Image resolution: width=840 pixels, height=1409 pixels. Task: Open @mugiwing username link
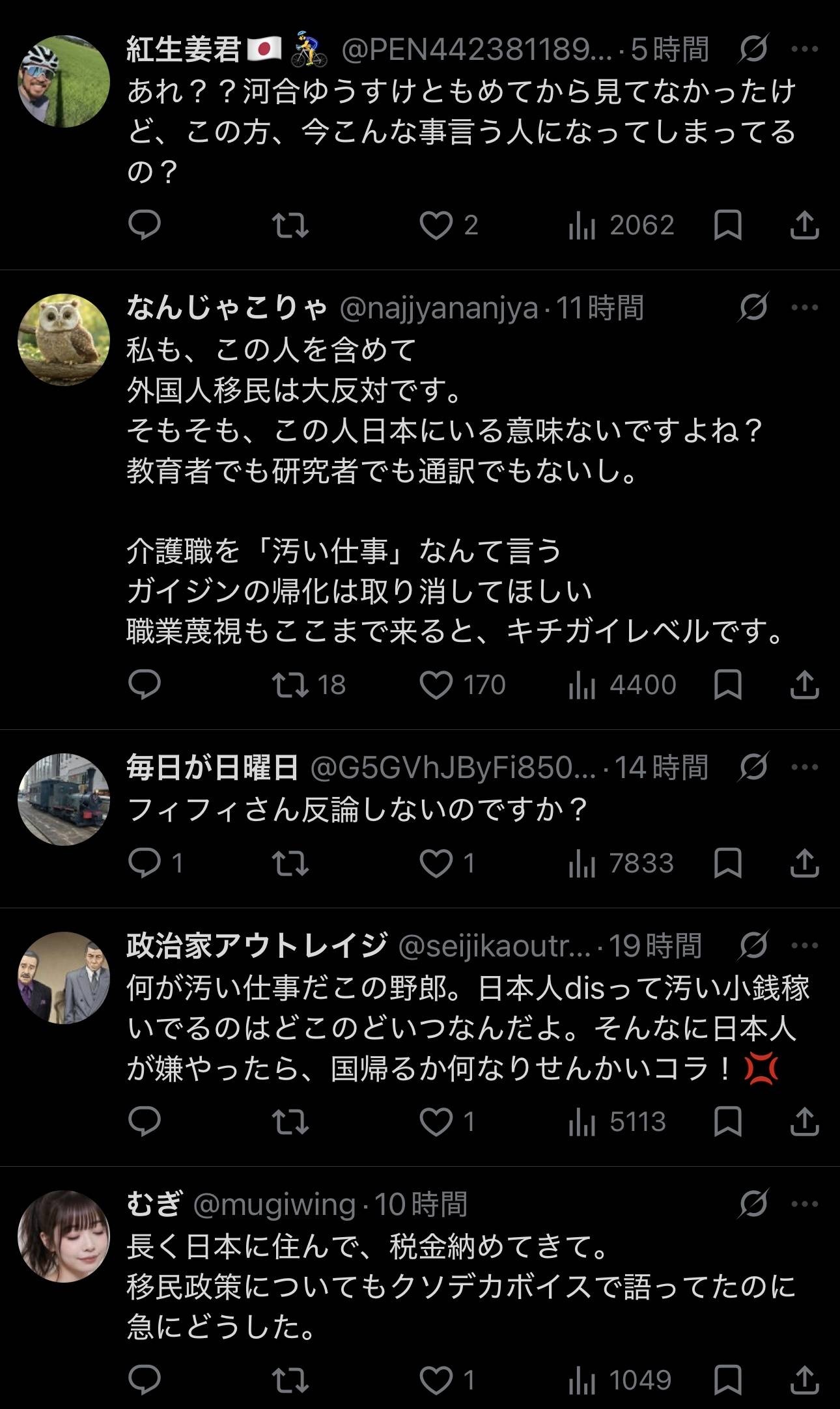pyautogui.click(x=274, y=1205)
